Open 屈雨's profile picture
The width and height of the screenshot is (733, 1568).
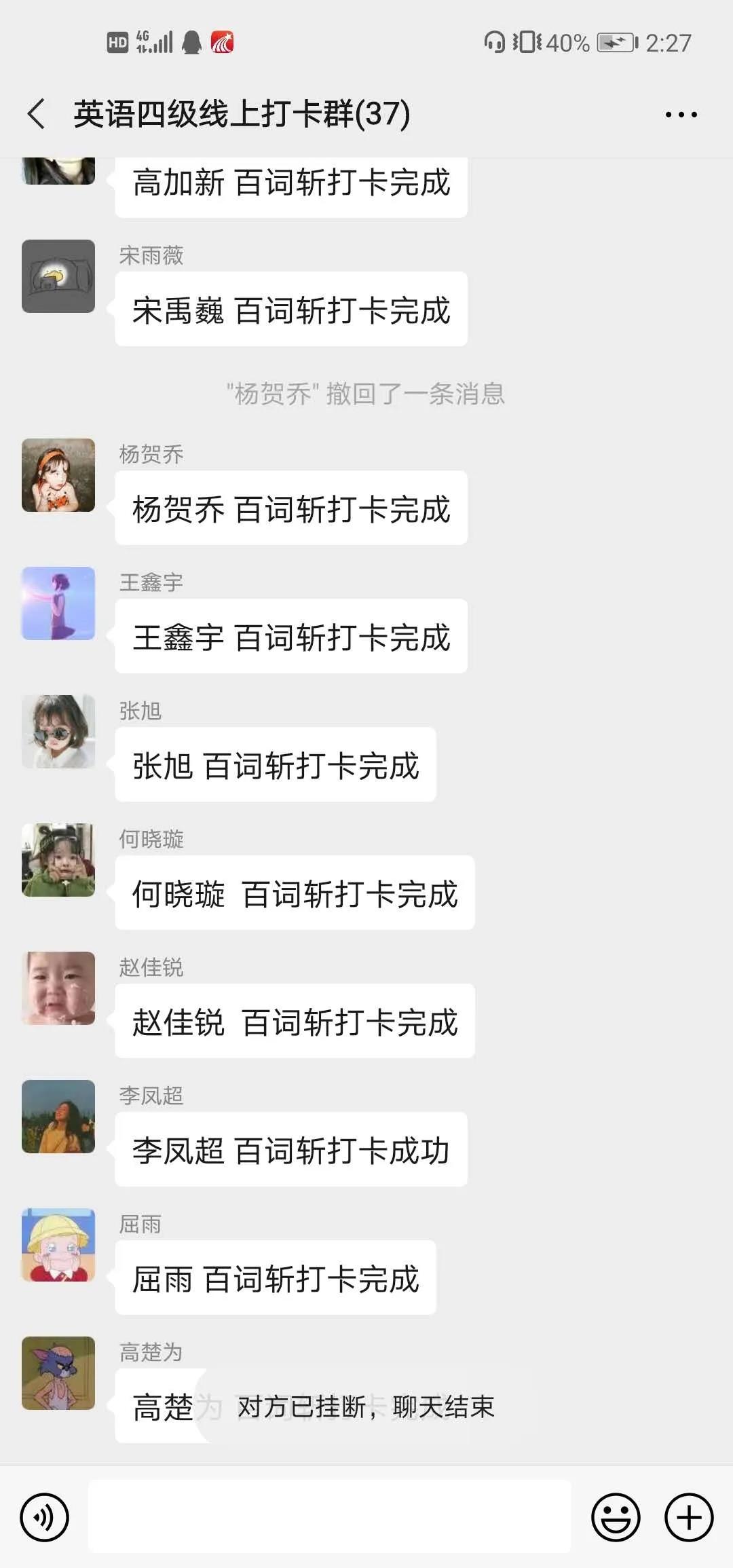58,1245
